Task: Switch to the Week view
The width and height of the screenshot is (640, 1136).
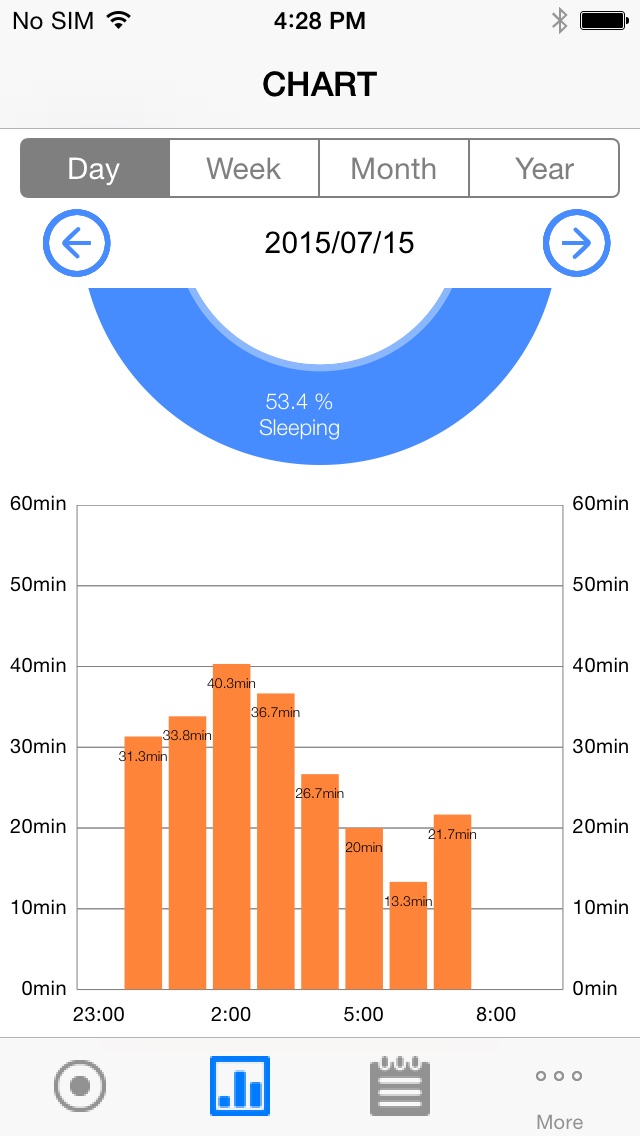Action: click(x=244, y=168)
